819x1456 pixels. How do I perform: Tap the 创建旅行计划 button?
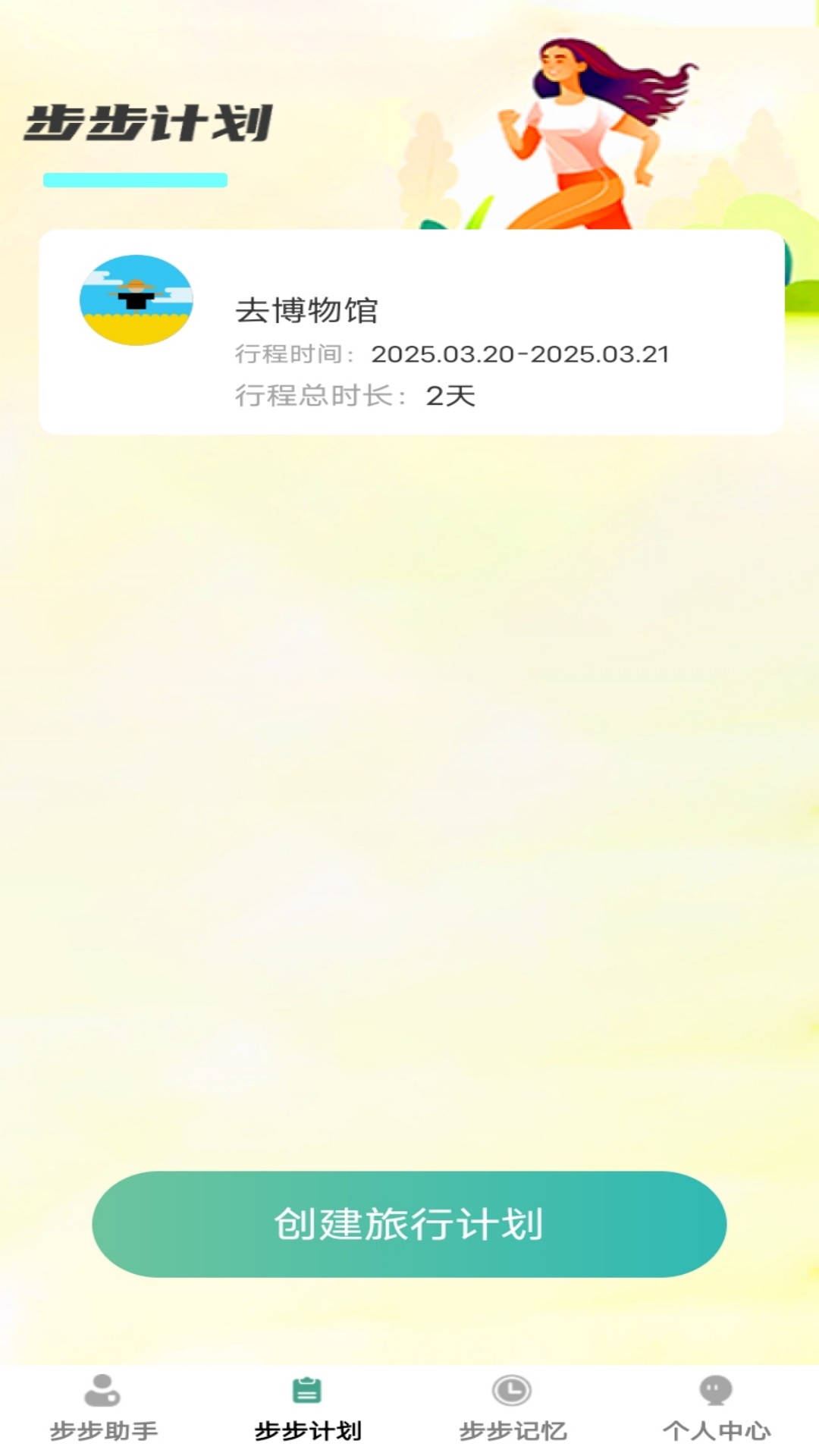click(x=409, y=1224)
